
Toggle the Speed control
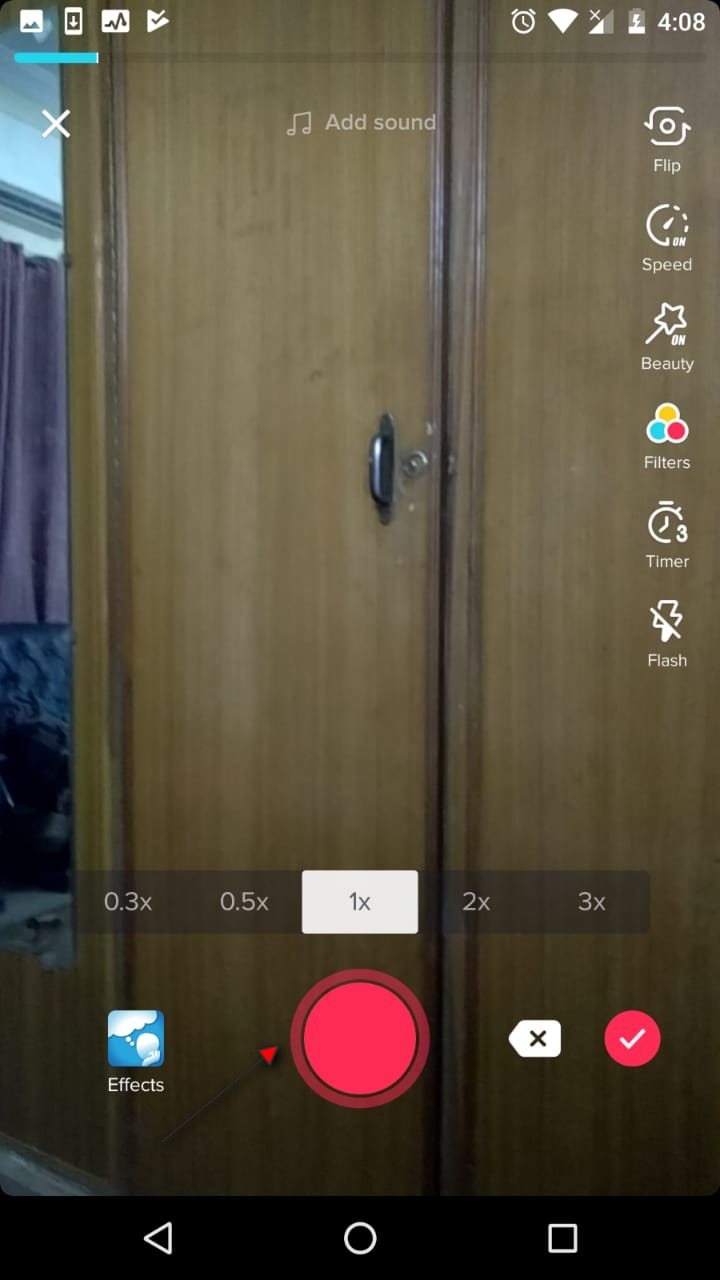click(x=667, y=238)
